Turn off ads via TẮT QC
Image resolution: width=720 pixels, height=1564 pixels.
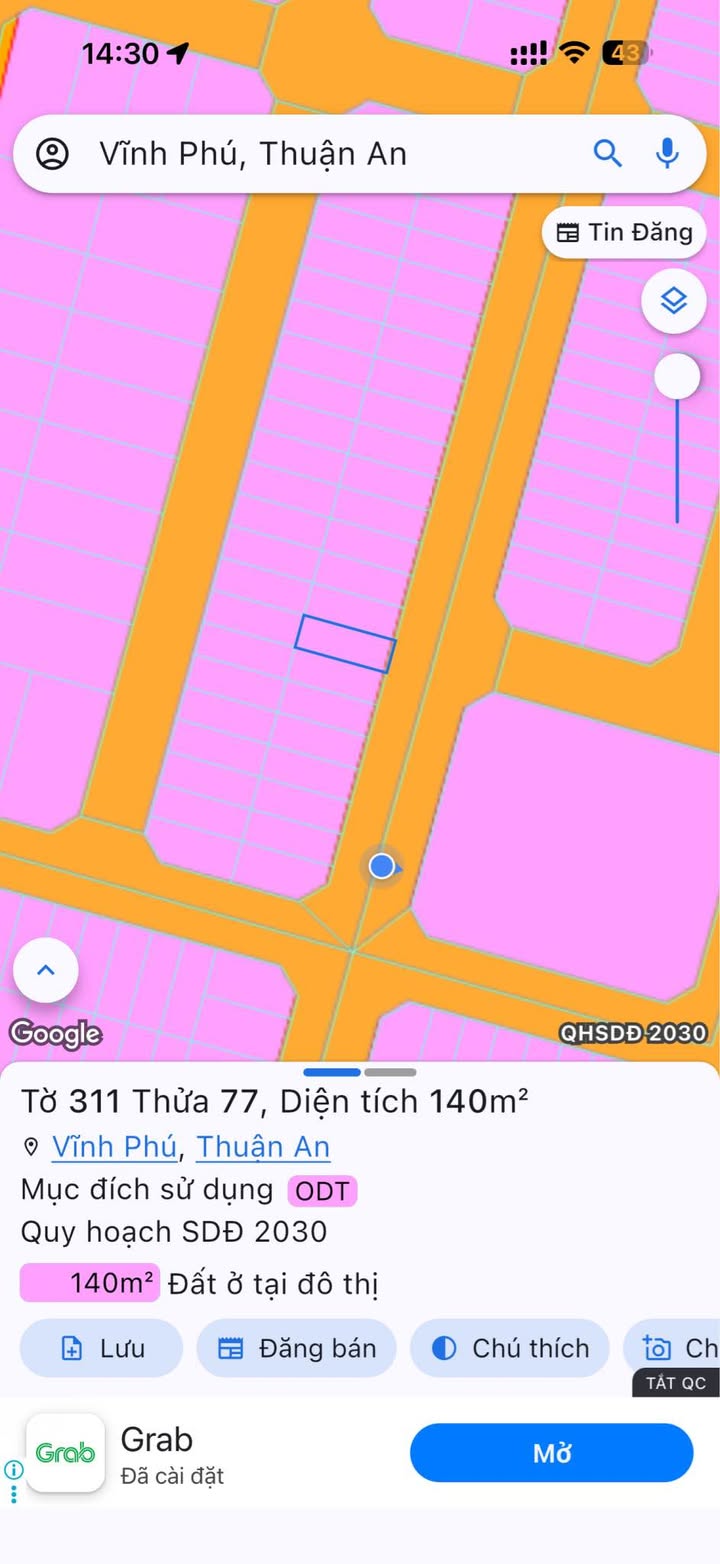(676, 1383)
